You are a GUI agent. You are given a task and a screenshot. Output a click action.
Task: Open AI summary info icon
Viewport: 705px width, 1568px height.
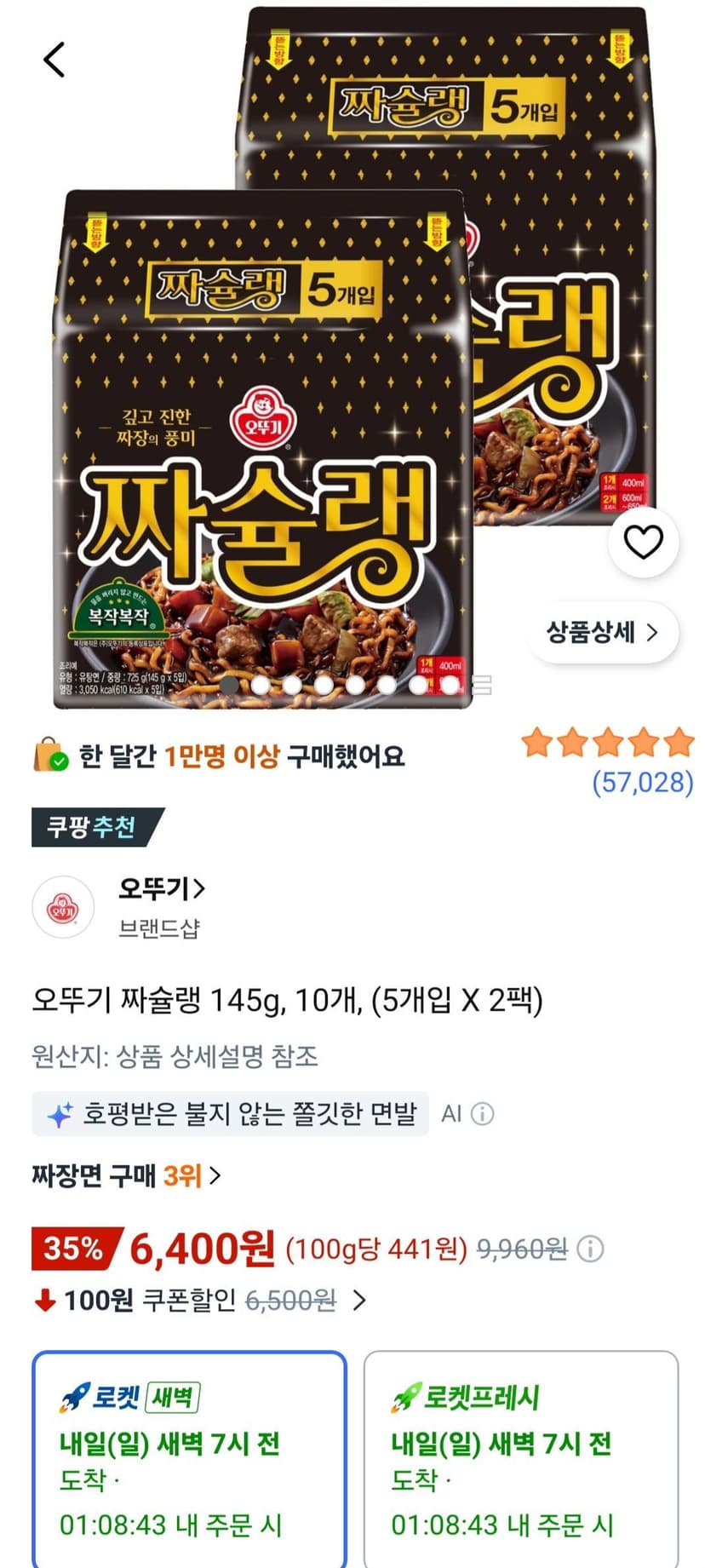[x=483, y=1114]
